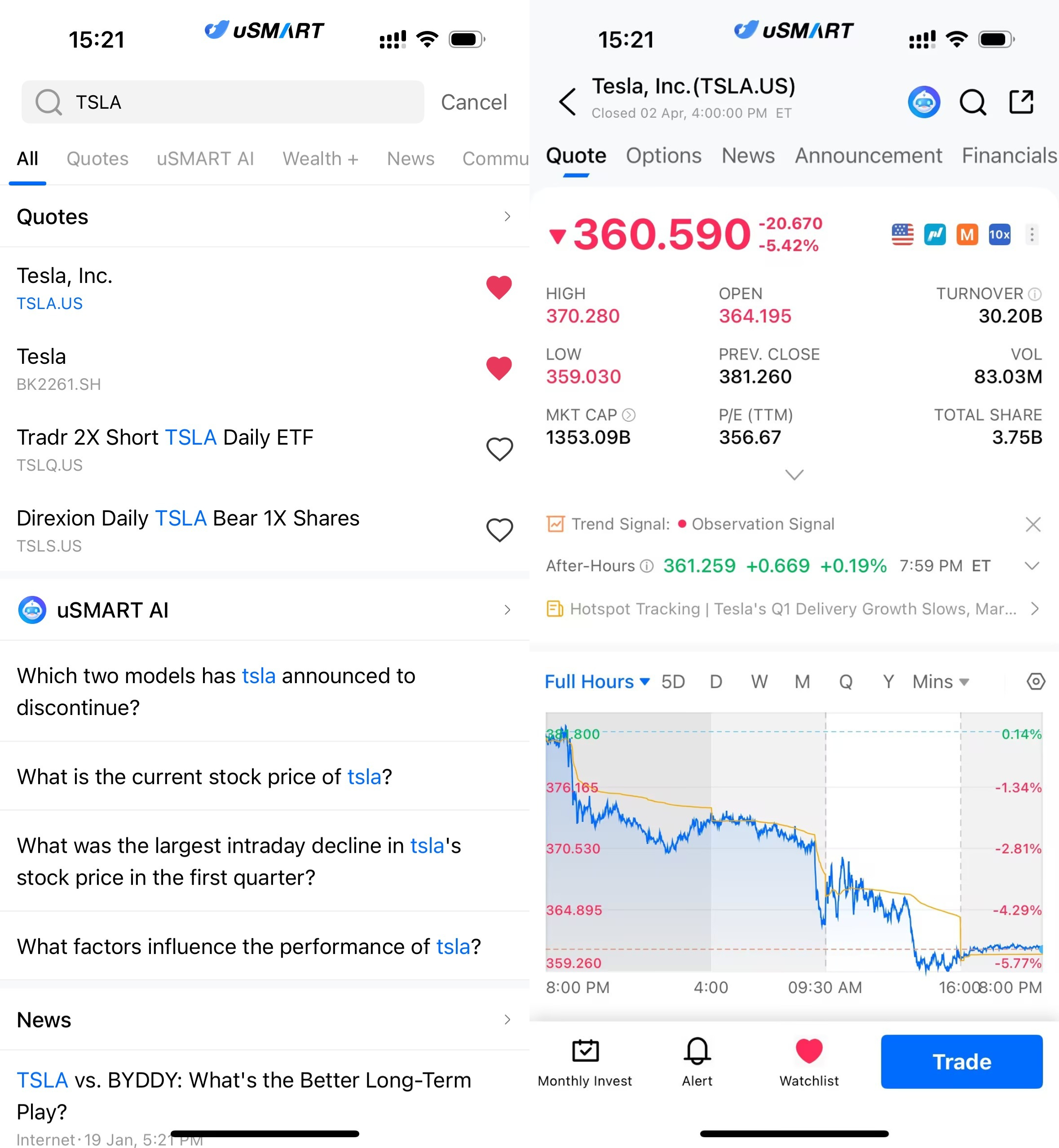The height and width of the screenshot is (1148, 1059).
Task: Select the 5D chart range
Action: click(x=673, y=681)
